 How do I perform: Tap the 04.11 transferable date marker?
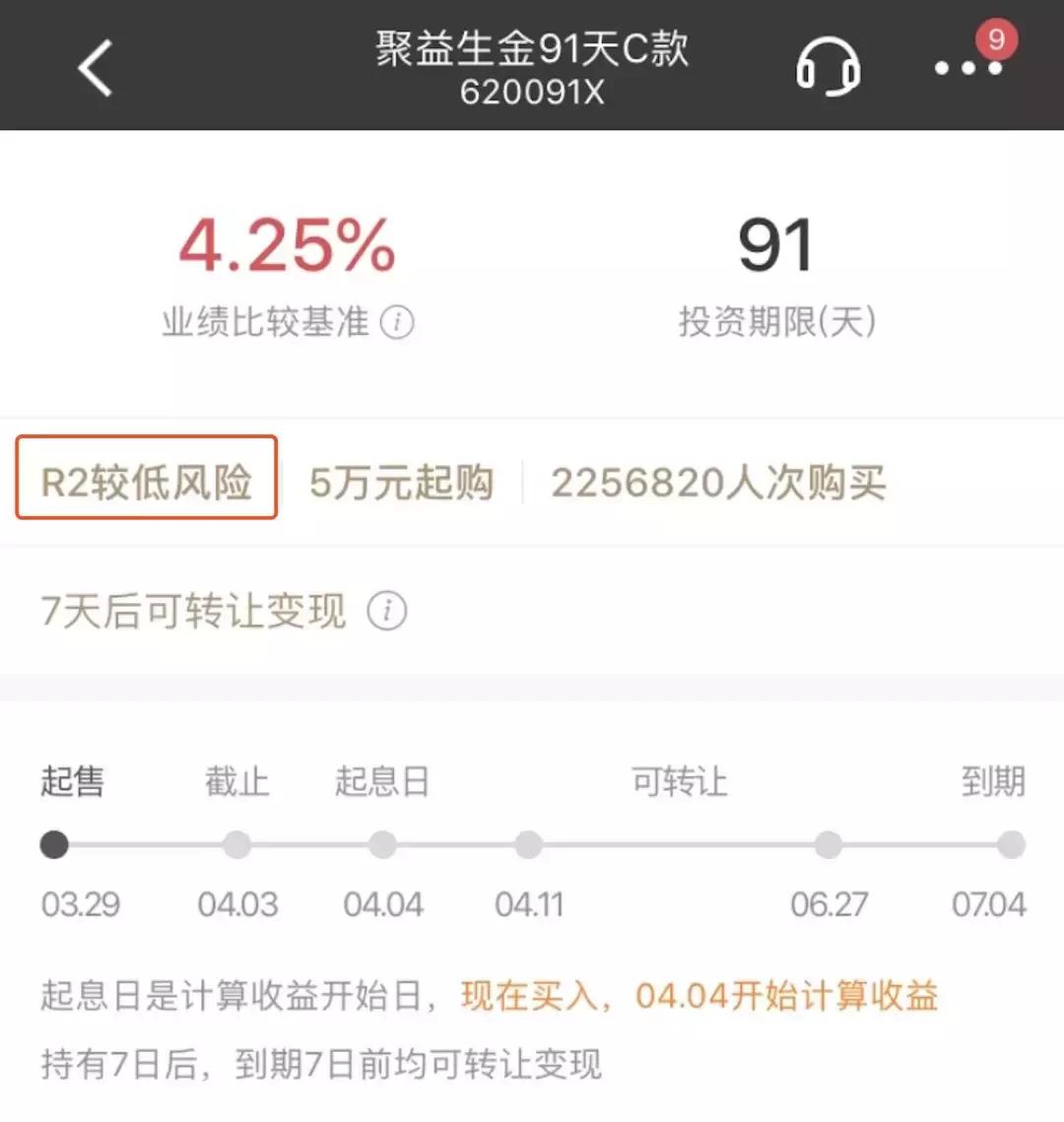529,845
